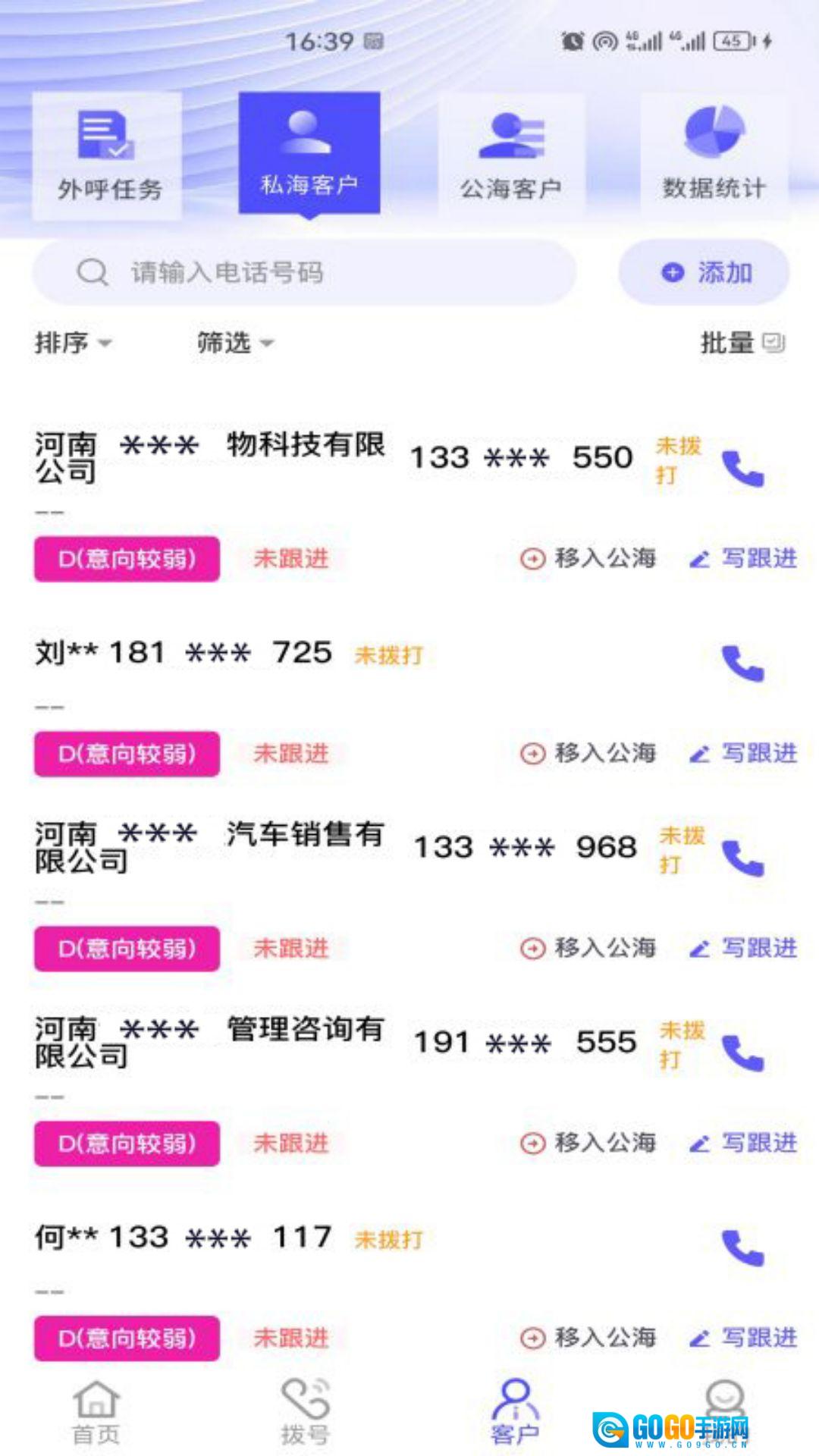Go to the 首页 tab

(96, 1413)
